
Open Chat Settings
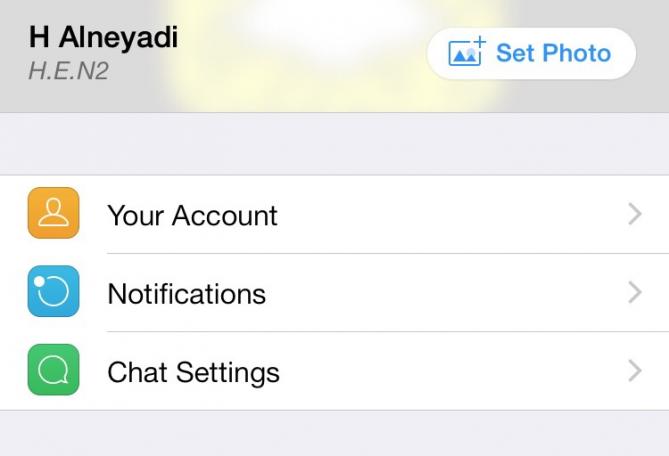click(x=334, y=372)
